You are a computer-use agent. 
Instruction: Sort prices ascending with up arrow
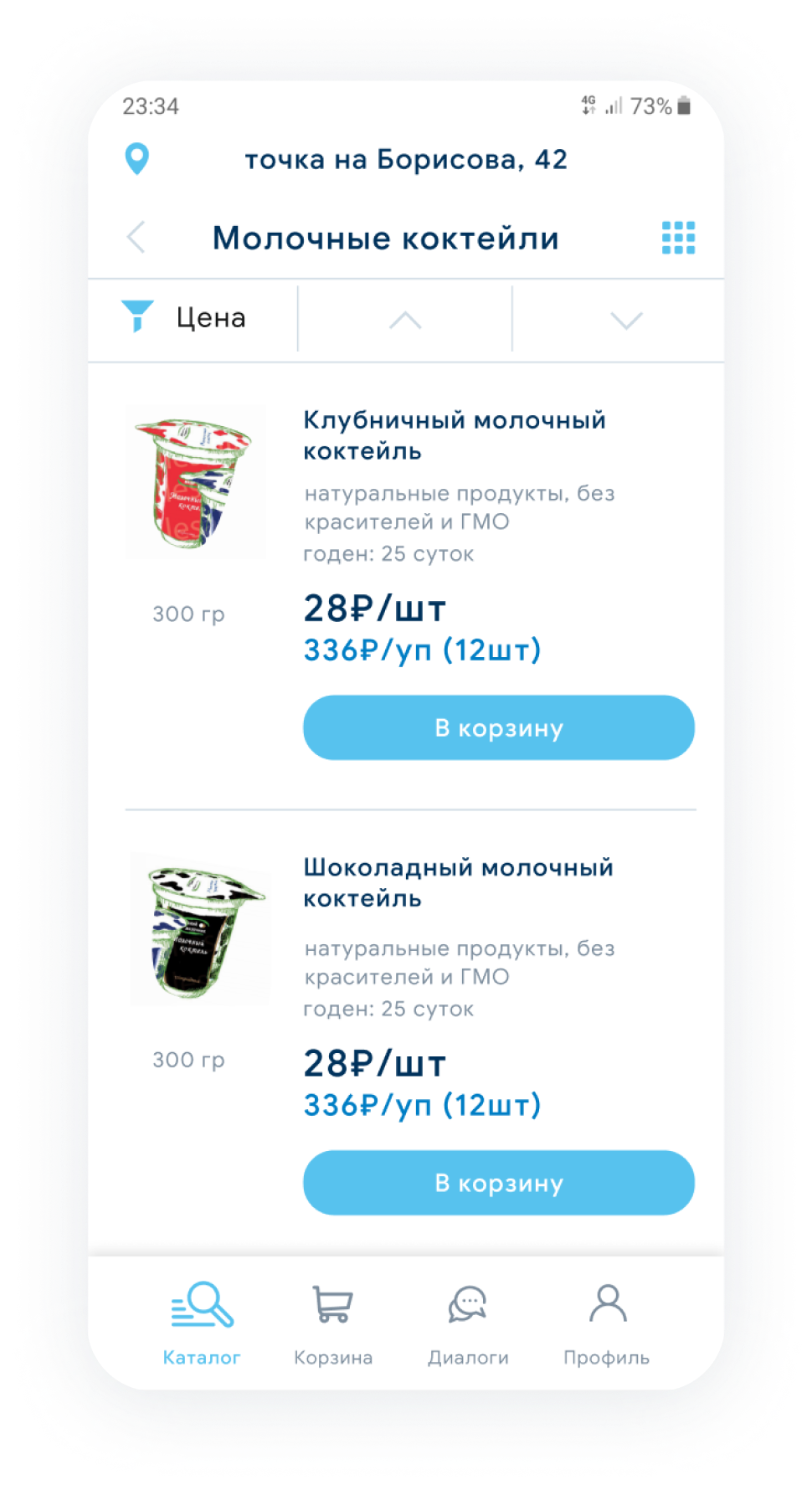point(405,320)
